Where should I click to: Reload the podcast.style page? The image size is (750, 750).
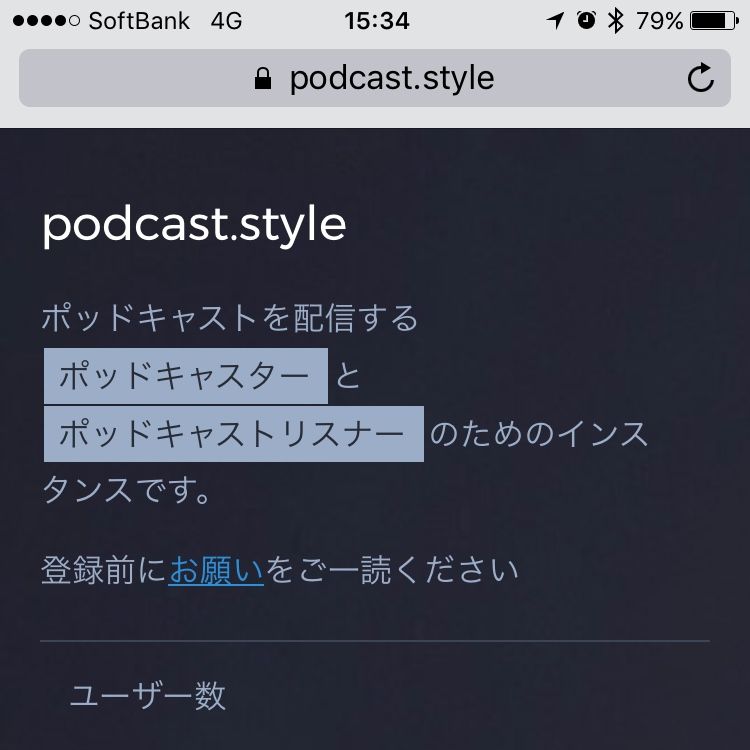(701, 78)
